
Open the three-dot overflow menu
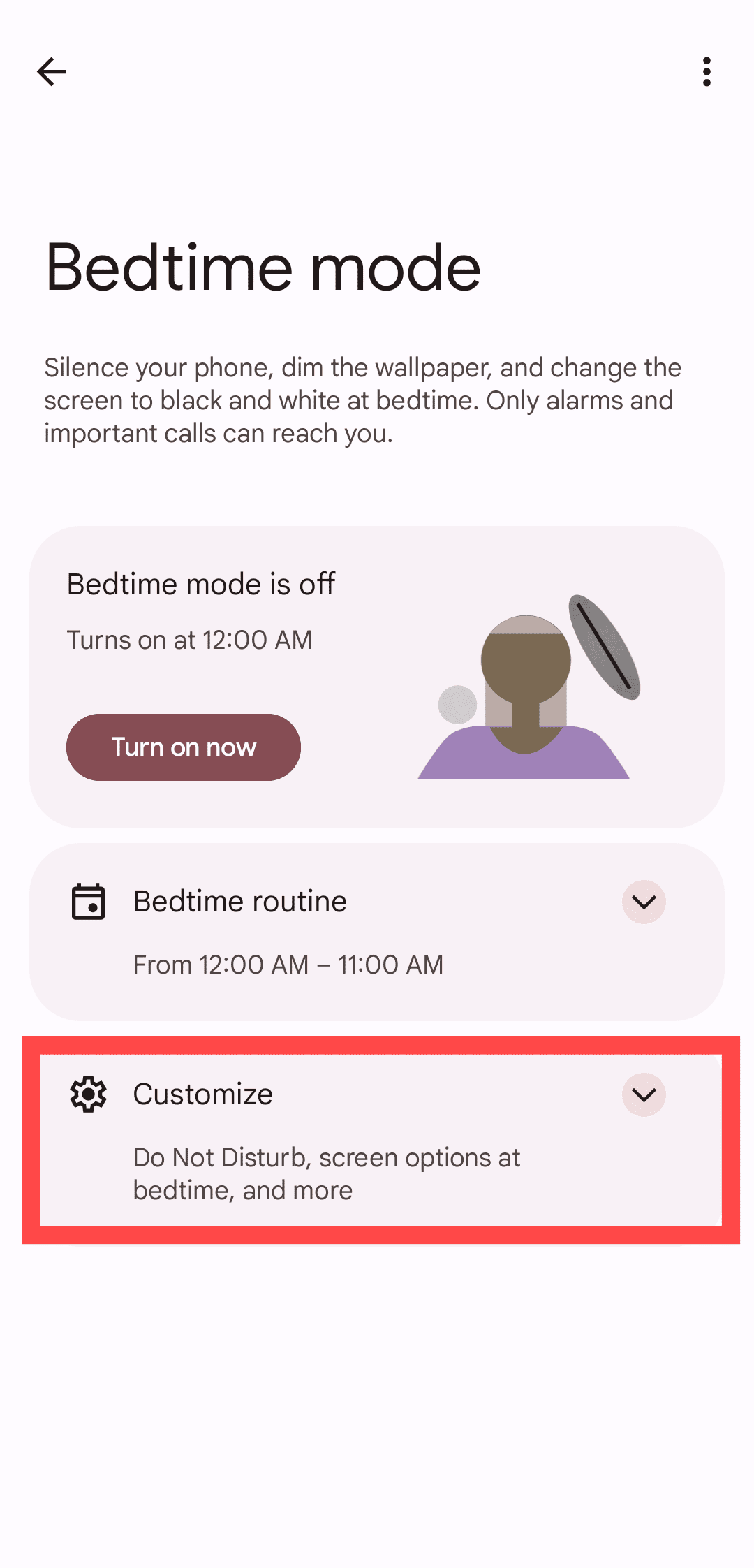707,71
